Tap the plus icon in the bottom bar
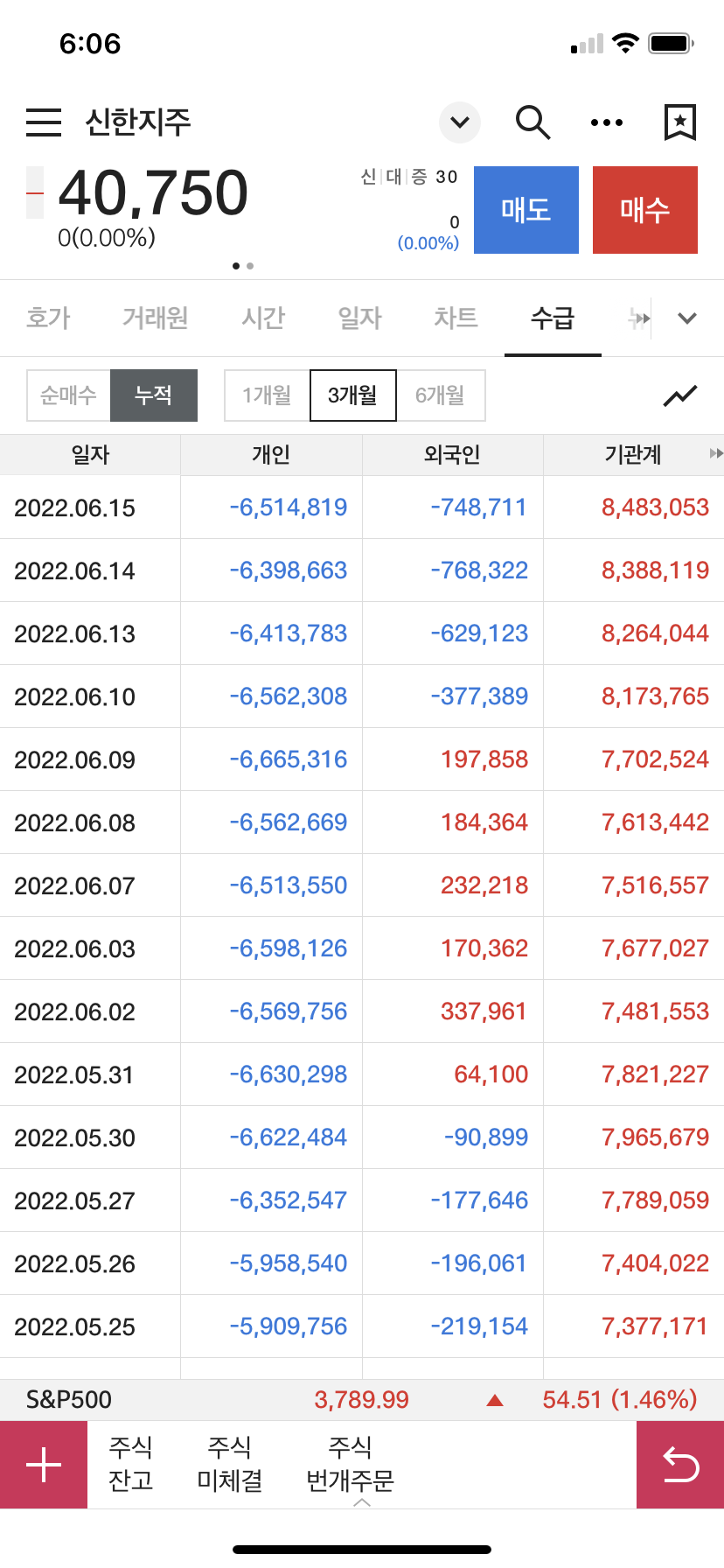 point(43,1464)
